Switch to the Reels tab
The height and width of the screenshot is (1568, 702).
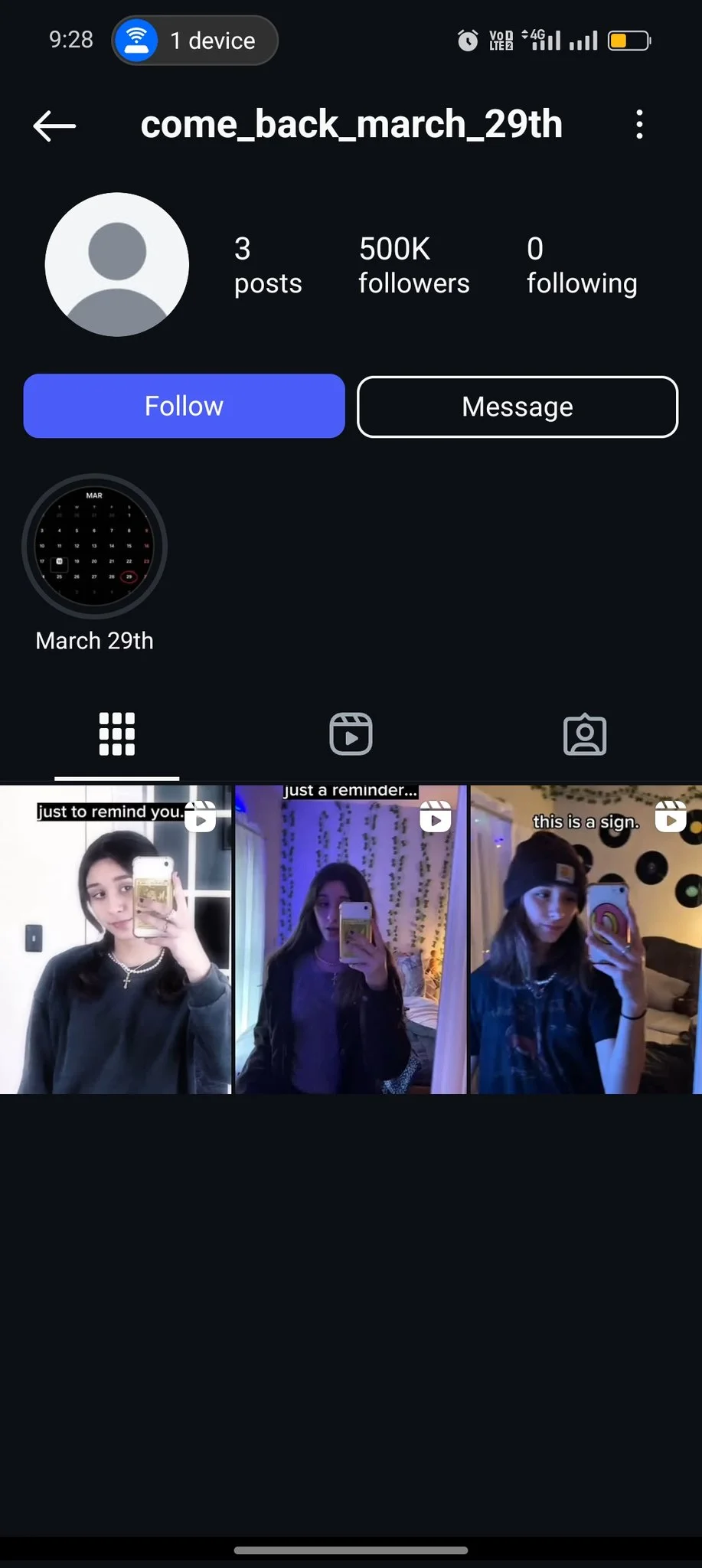coord(351,734)
